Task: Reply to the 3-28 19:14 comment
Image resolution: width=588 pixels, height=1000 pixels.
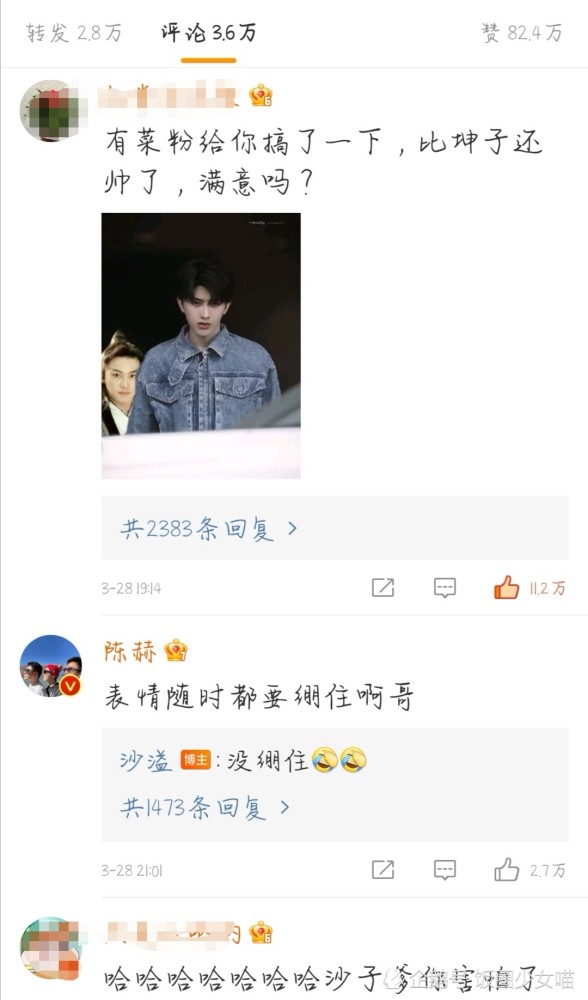Action: click(445, 587)
